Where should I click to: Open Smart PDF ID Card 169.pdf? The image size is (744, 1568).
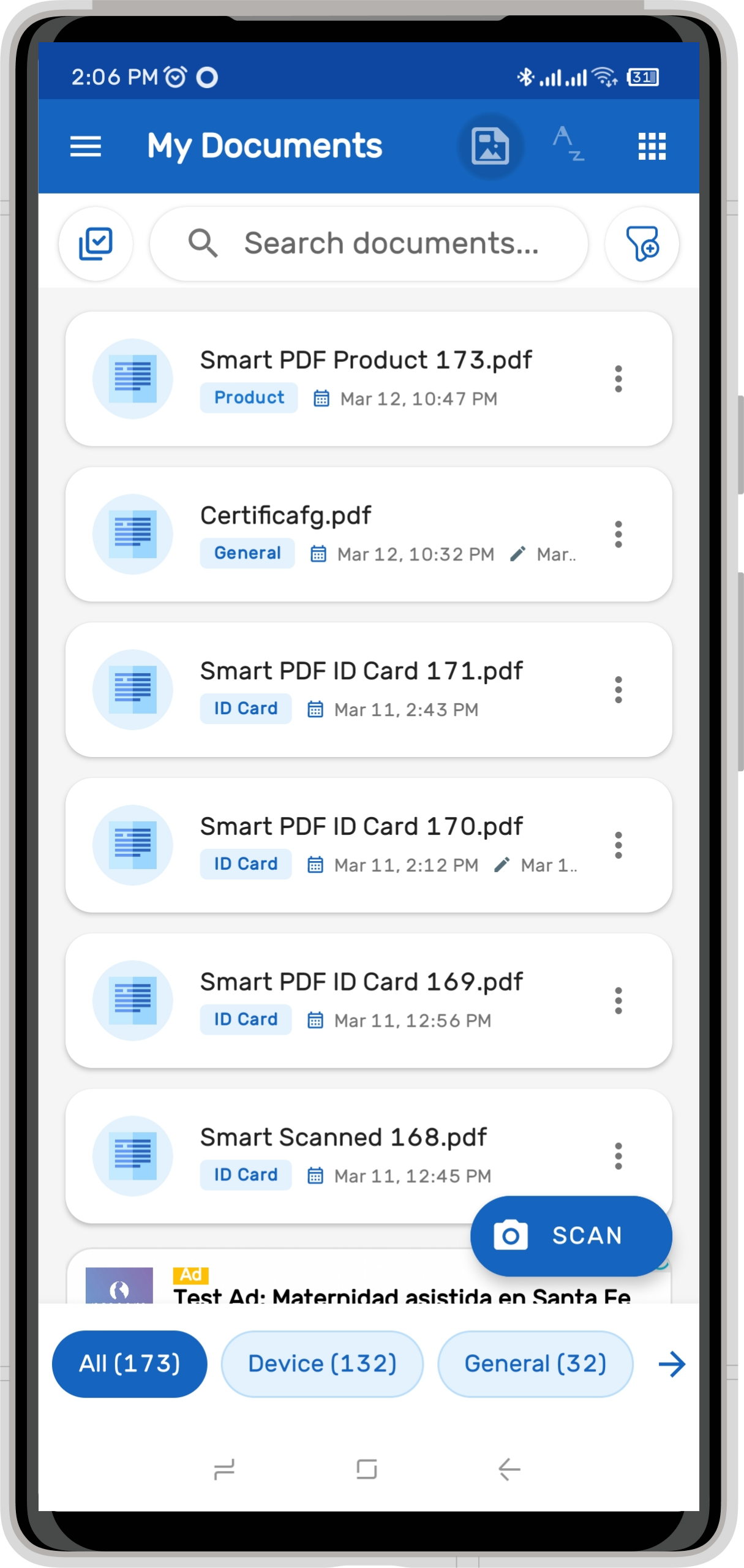(361, 982)
